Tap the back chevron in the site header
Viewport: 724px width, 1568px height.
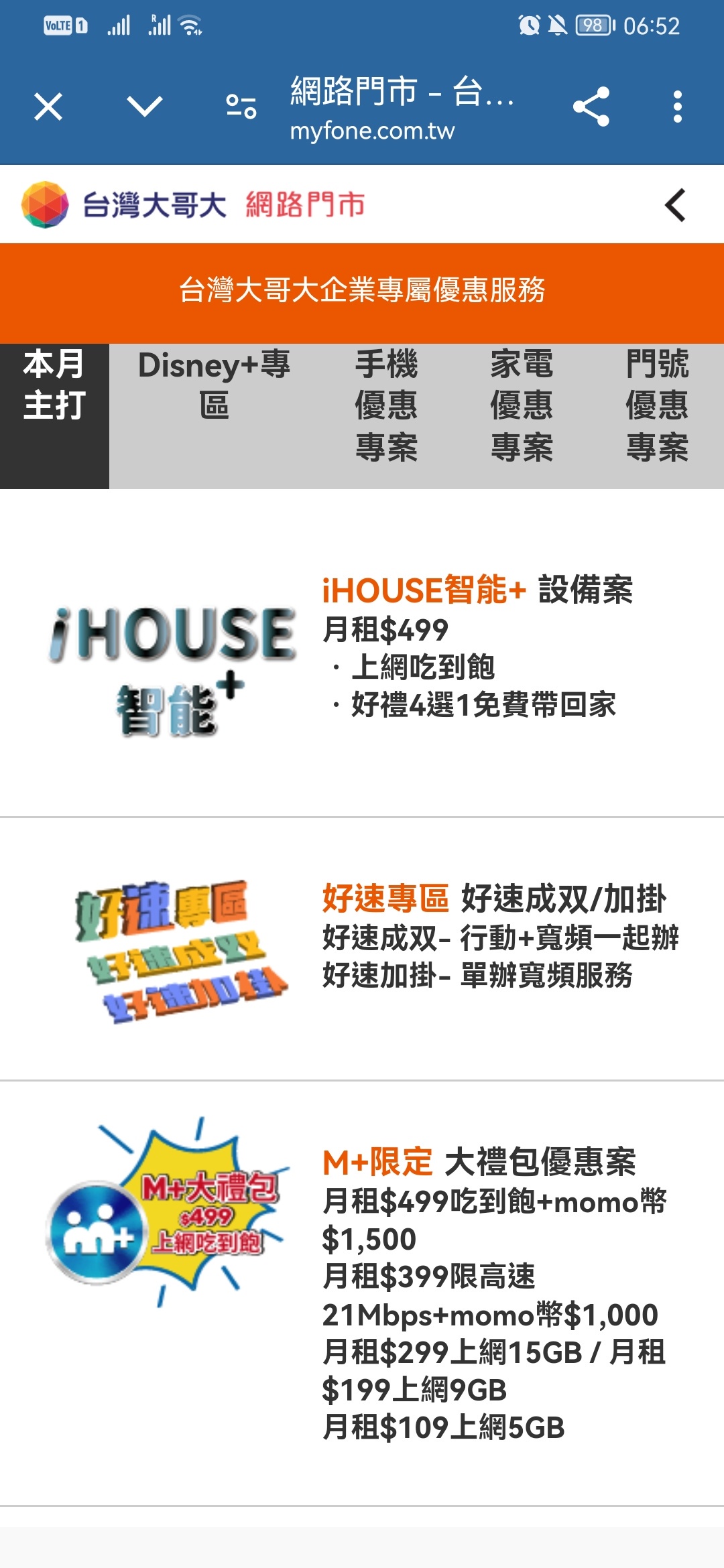click(x=675, y=205)
